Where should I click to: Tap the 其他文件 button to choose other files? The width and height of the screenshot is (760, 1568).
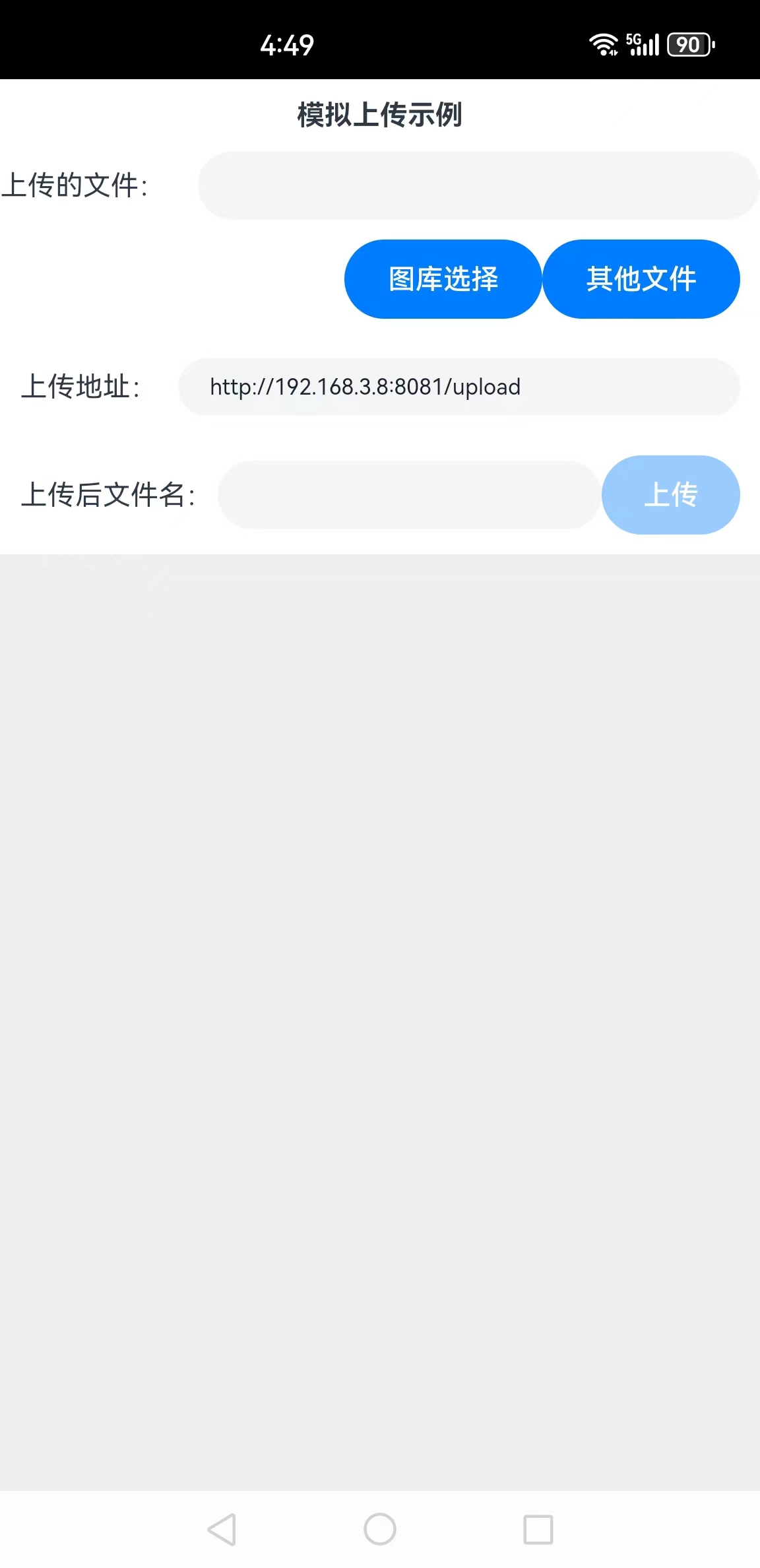(x=641, y=278)
